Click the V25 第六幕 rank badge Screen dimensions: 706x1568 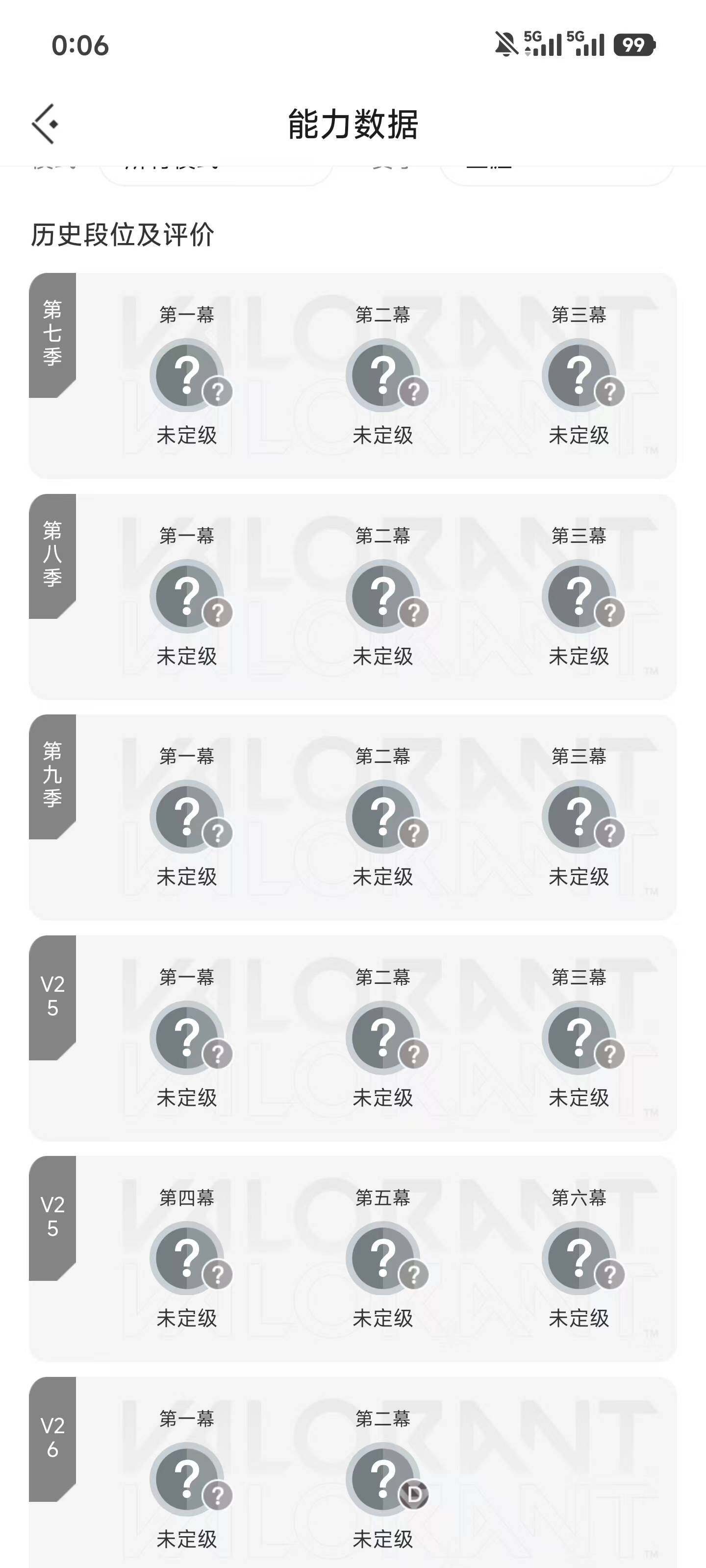(x=580, y=1256)
